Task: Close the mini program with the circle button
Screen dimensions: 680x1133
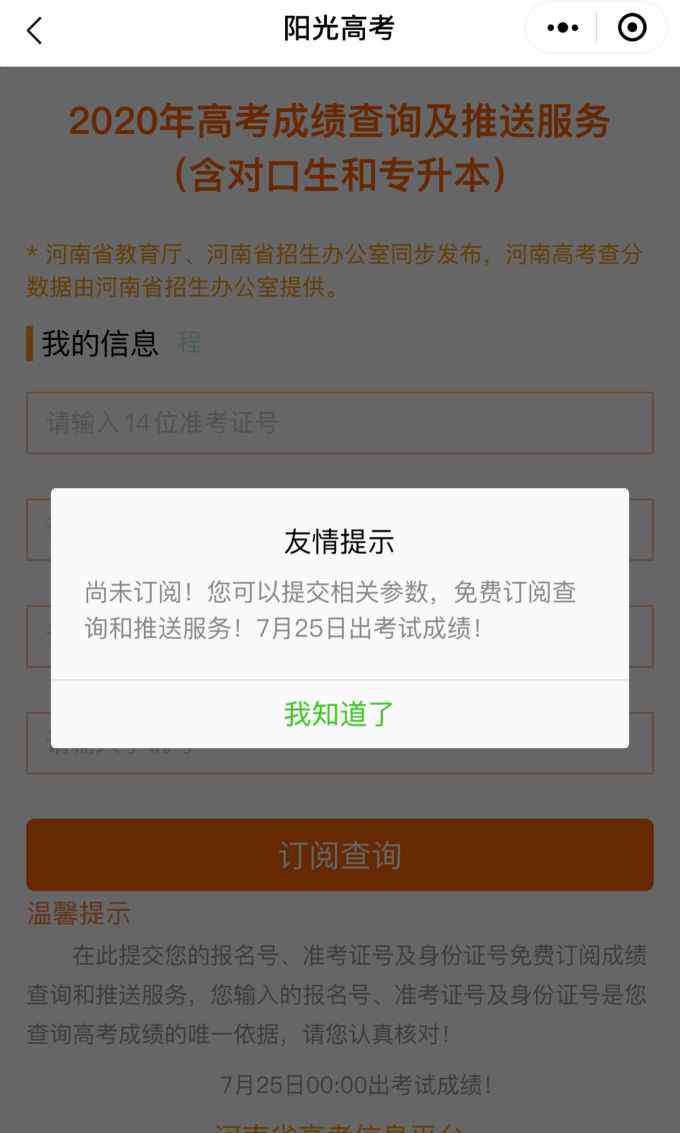Action: tap(632, 28)
